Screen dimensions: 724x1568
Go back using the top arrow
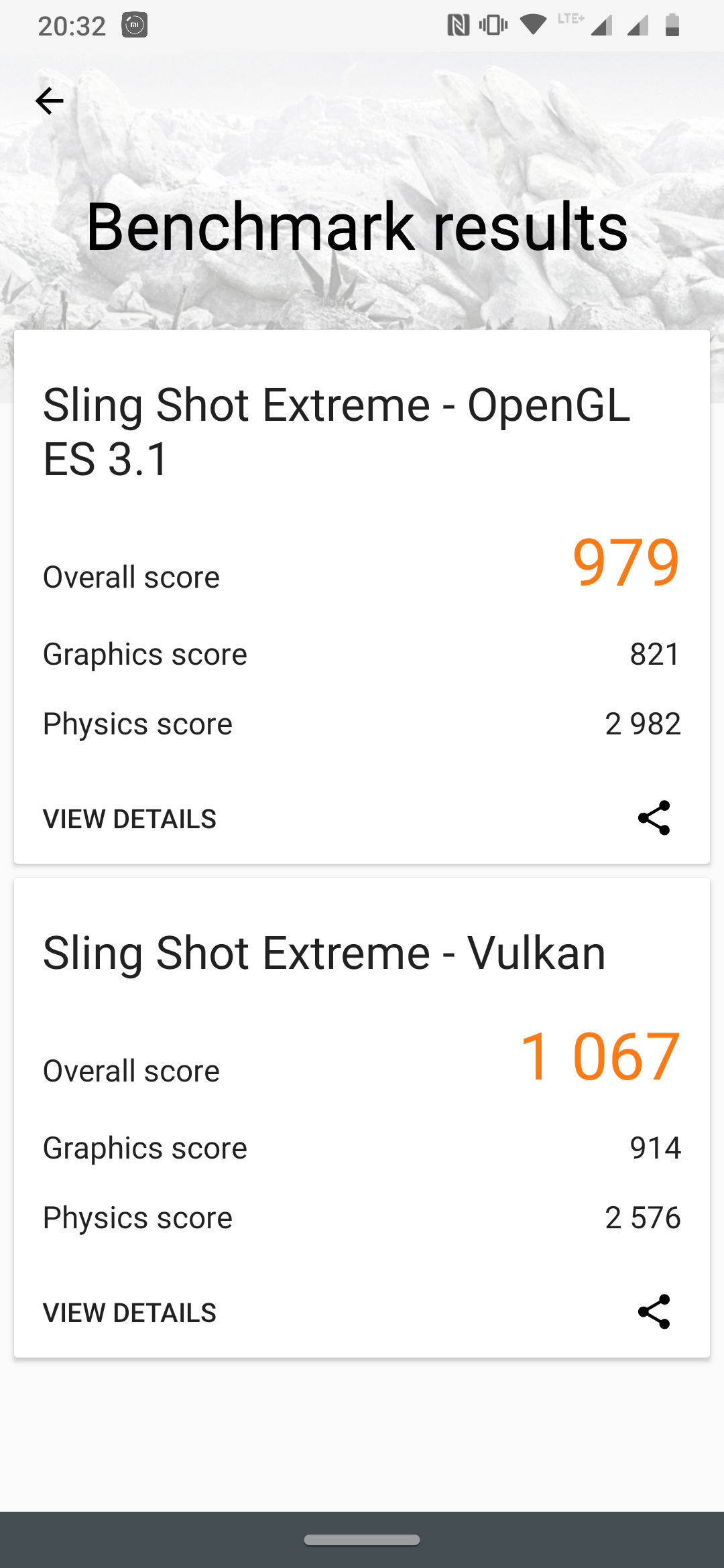(49, 101)
